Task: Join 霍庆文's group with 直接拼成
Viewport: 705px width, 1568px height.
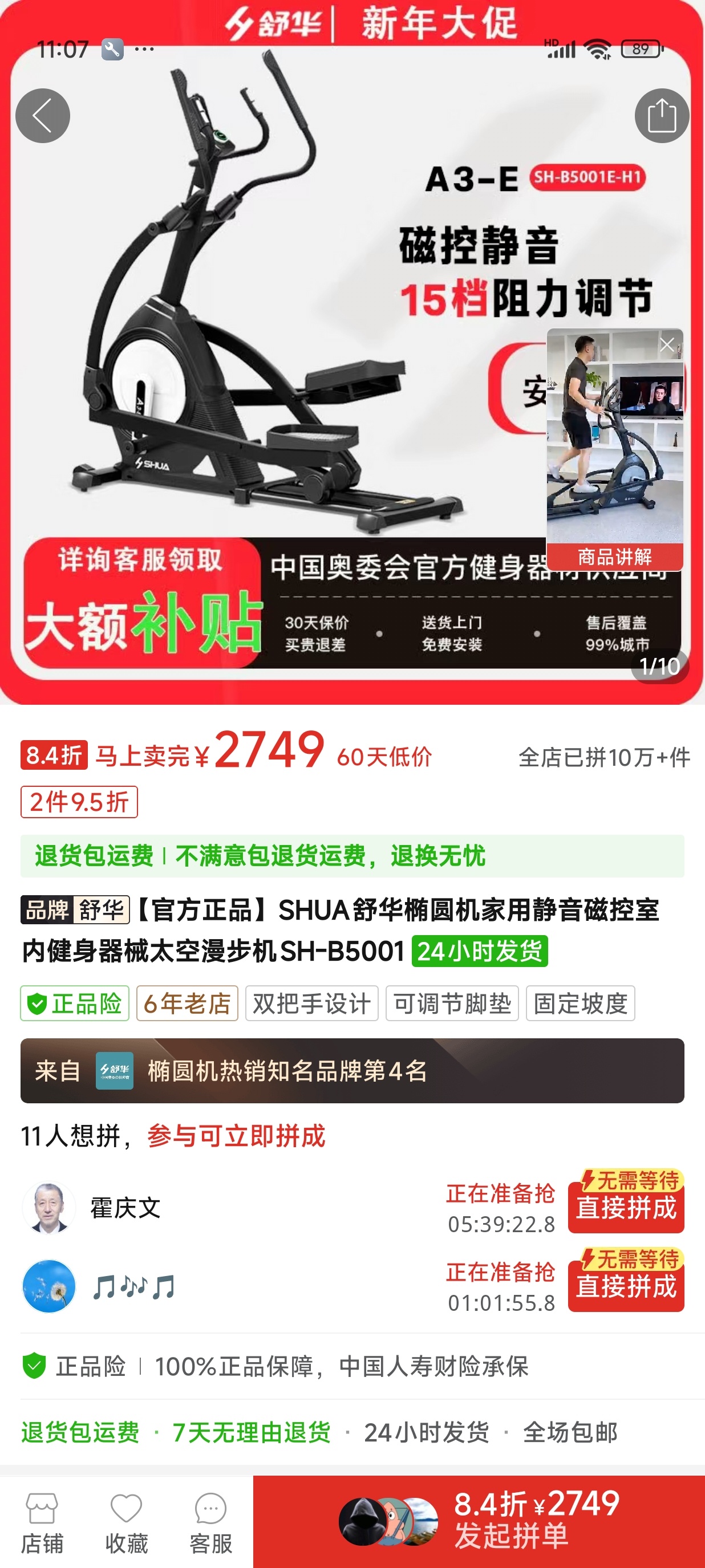Action: pos(625,1208)
